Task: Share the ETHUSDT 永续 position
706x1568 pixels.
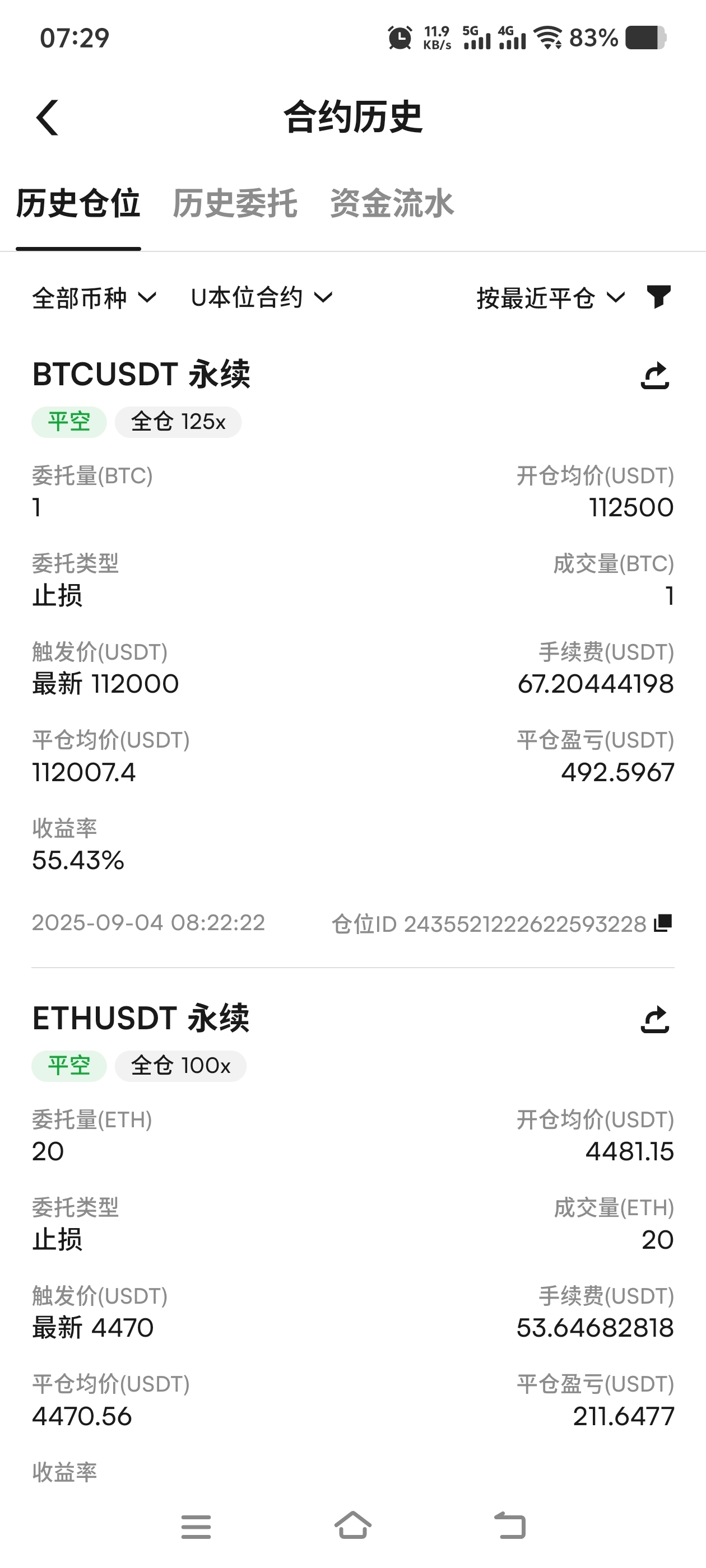Action: tap(655, 1020)
